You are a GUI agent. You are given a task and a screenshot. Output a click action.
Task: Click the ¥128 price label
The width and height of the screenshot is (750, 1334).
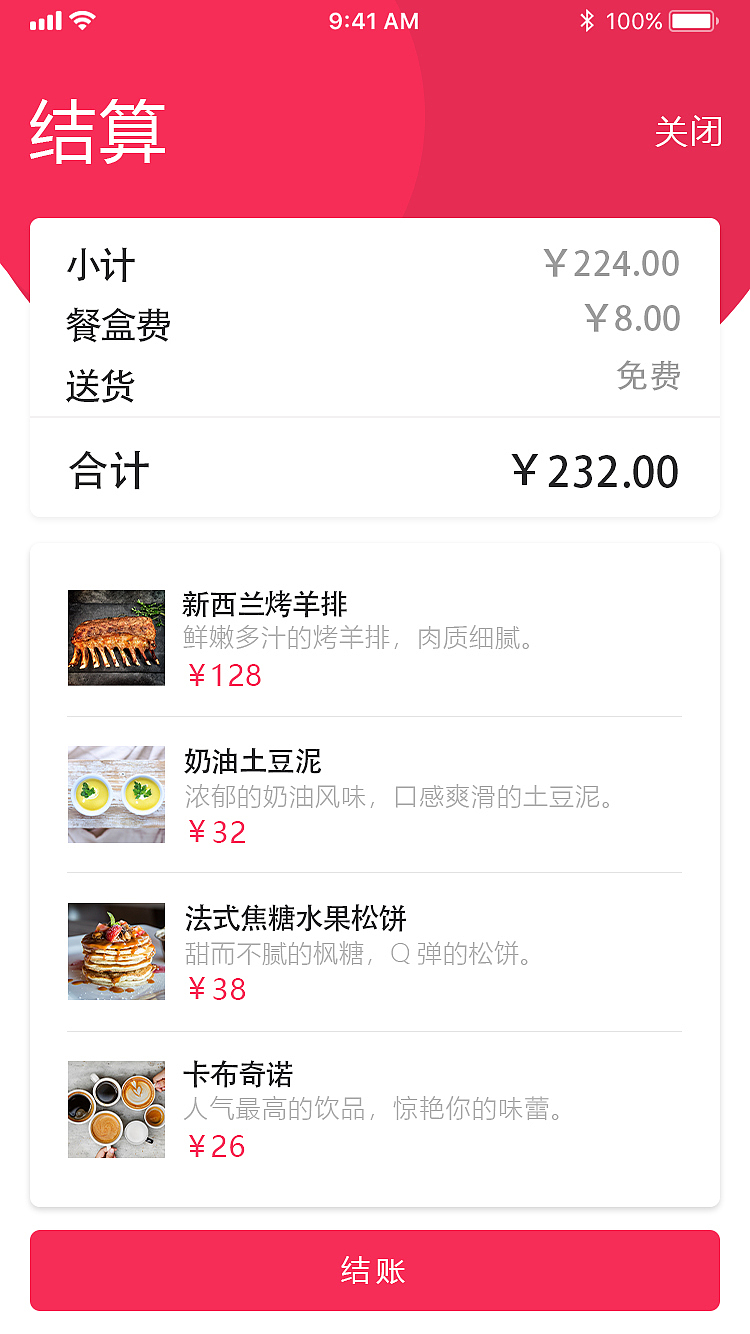[x=225, y=676]
